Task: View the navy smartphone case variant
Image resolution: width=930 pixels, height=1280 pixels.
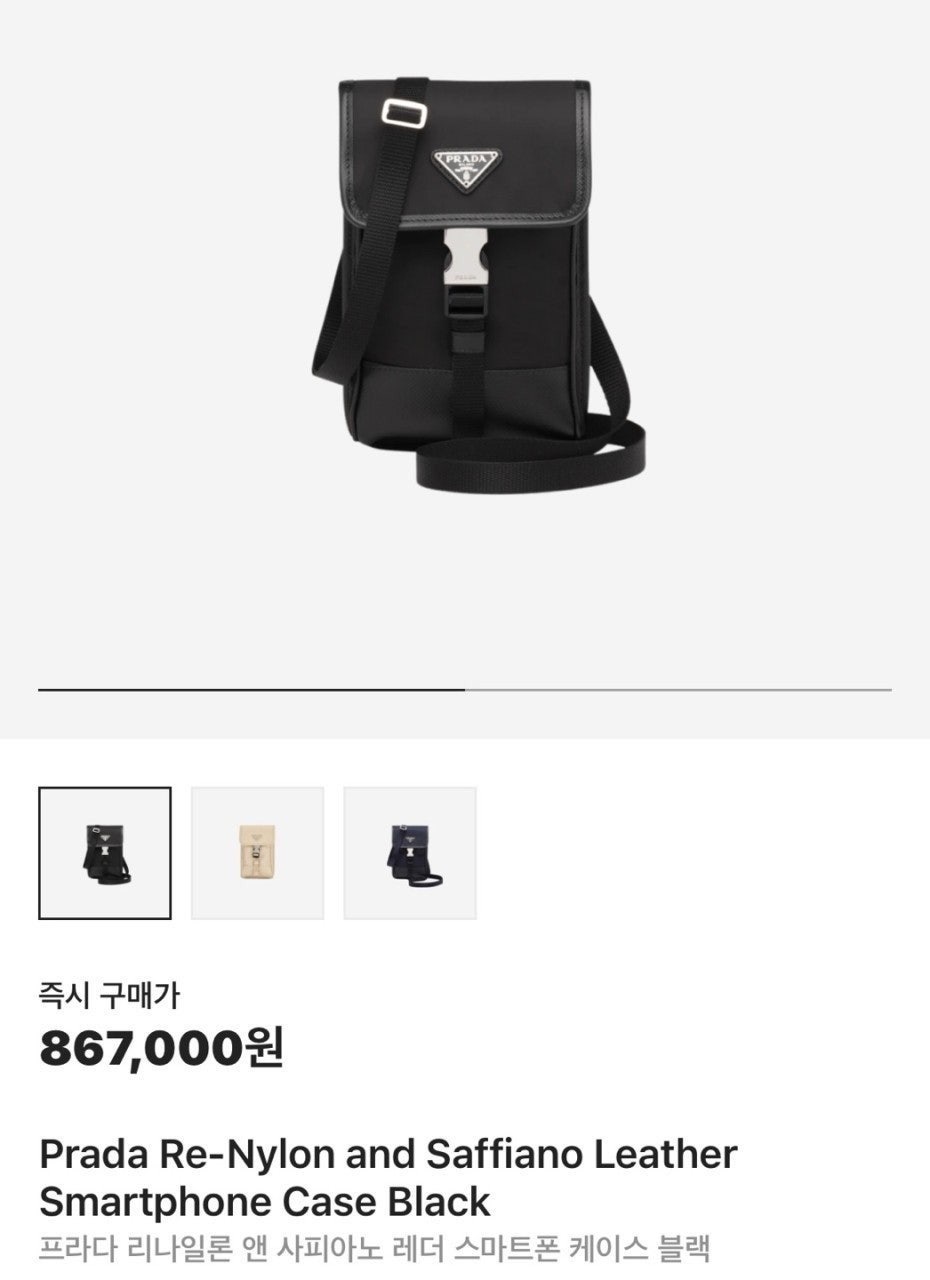Action: click(410, 853)
